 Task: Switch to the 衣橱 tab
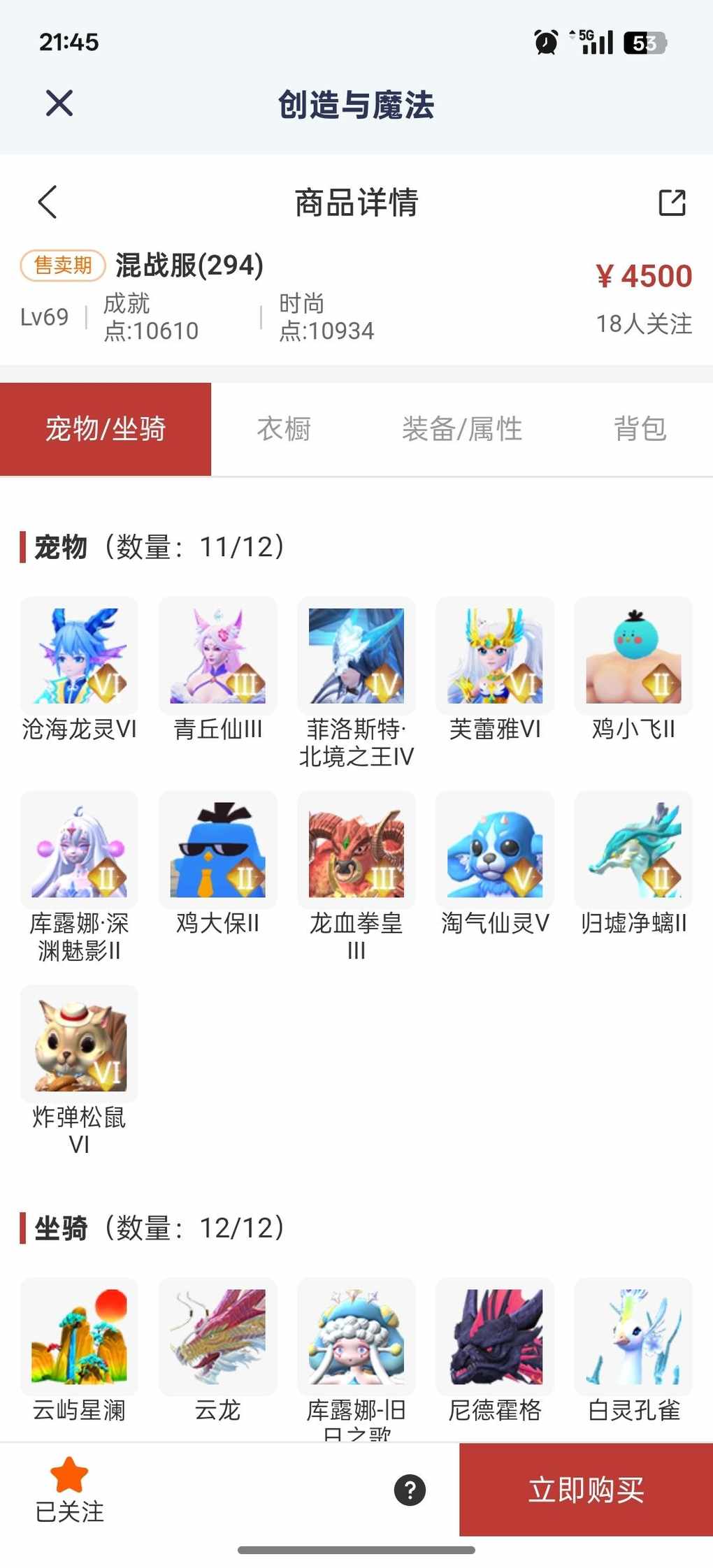[284, 429]
